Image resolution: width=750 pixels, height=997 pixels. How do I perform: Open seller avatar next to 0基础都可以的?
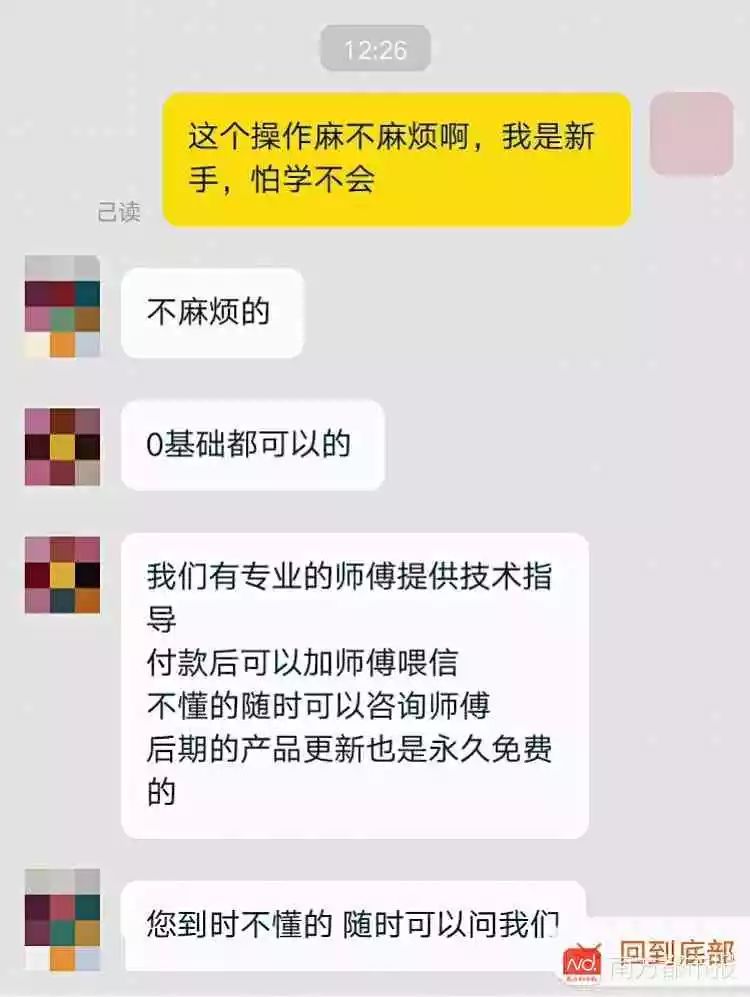pyautogui.click(x=62, y=446)
